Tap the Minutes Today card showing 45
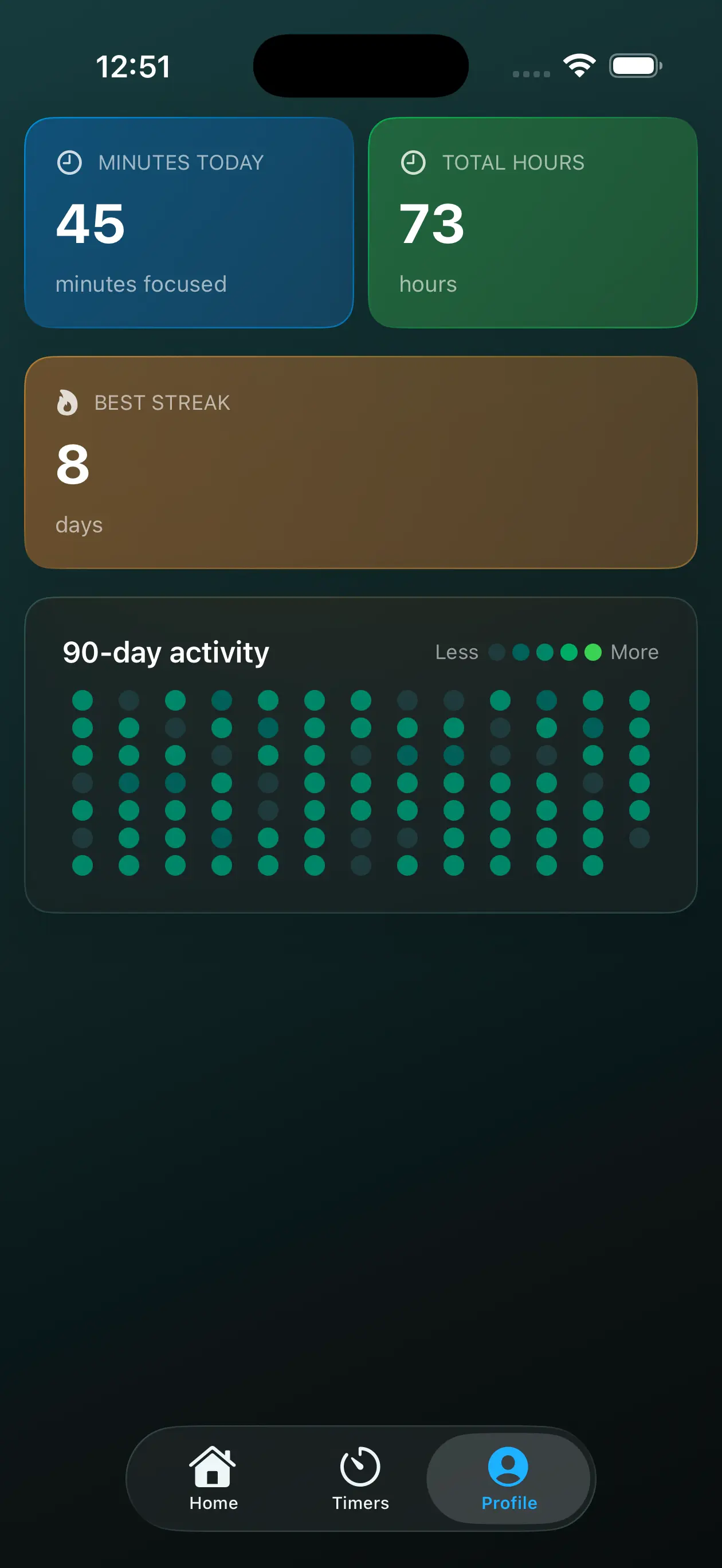 [x=189, y=222]
